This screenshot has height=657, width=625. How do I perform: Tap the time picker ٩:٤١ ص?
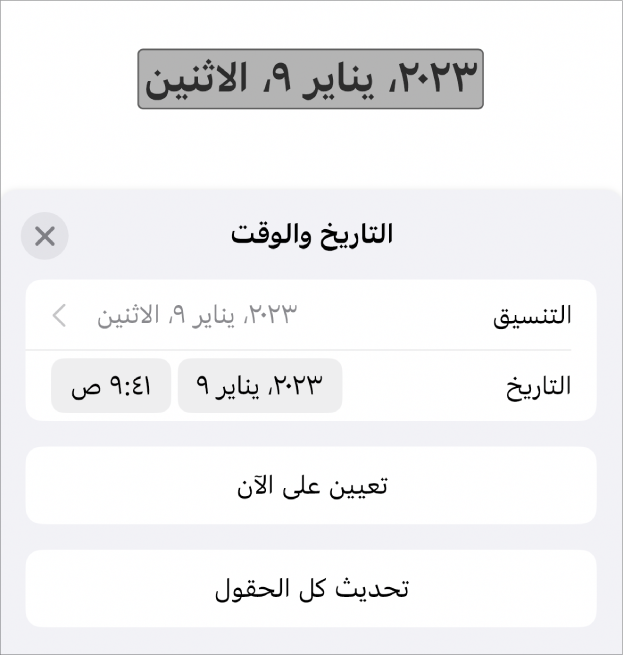pyautogui.click(x=111, y=386)
